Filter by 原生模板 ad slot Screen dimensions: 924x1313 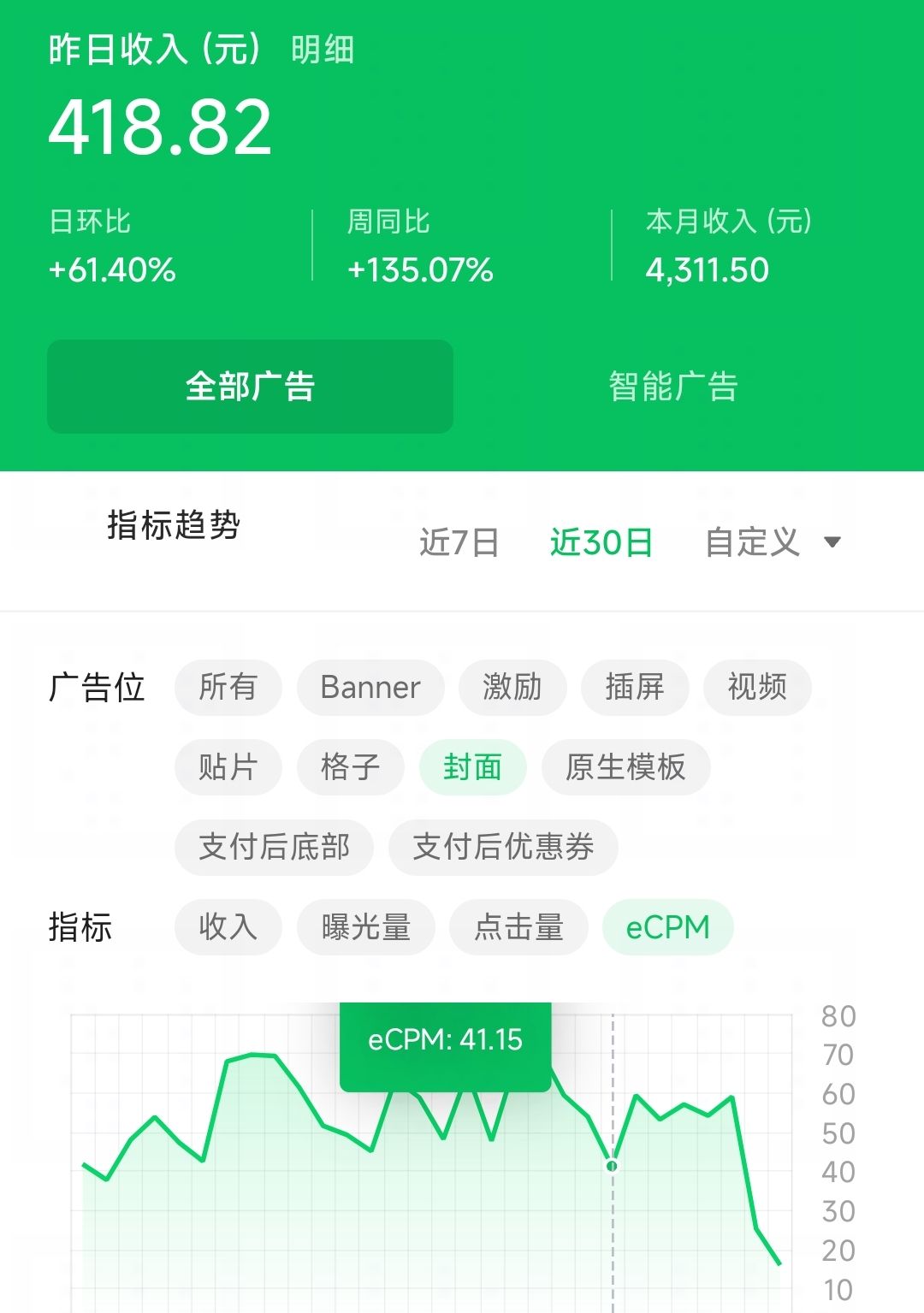pyautogui.click(x=625, y=767)
